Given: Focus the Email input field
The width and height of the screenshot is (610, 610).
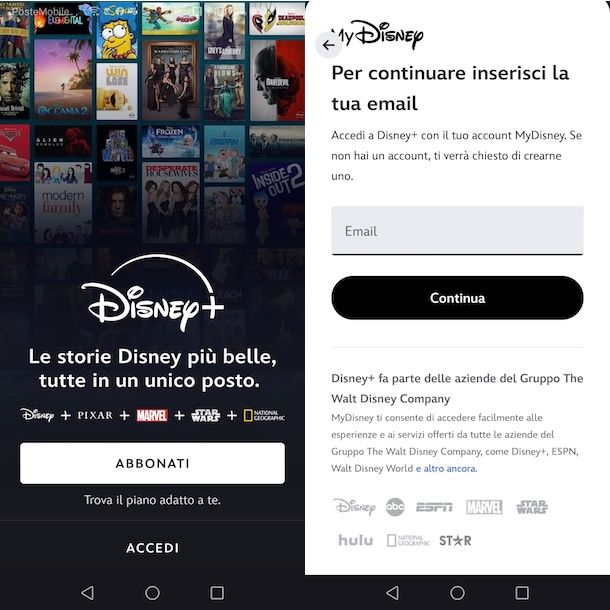Looking at the screenshot, I should (457, 231).
